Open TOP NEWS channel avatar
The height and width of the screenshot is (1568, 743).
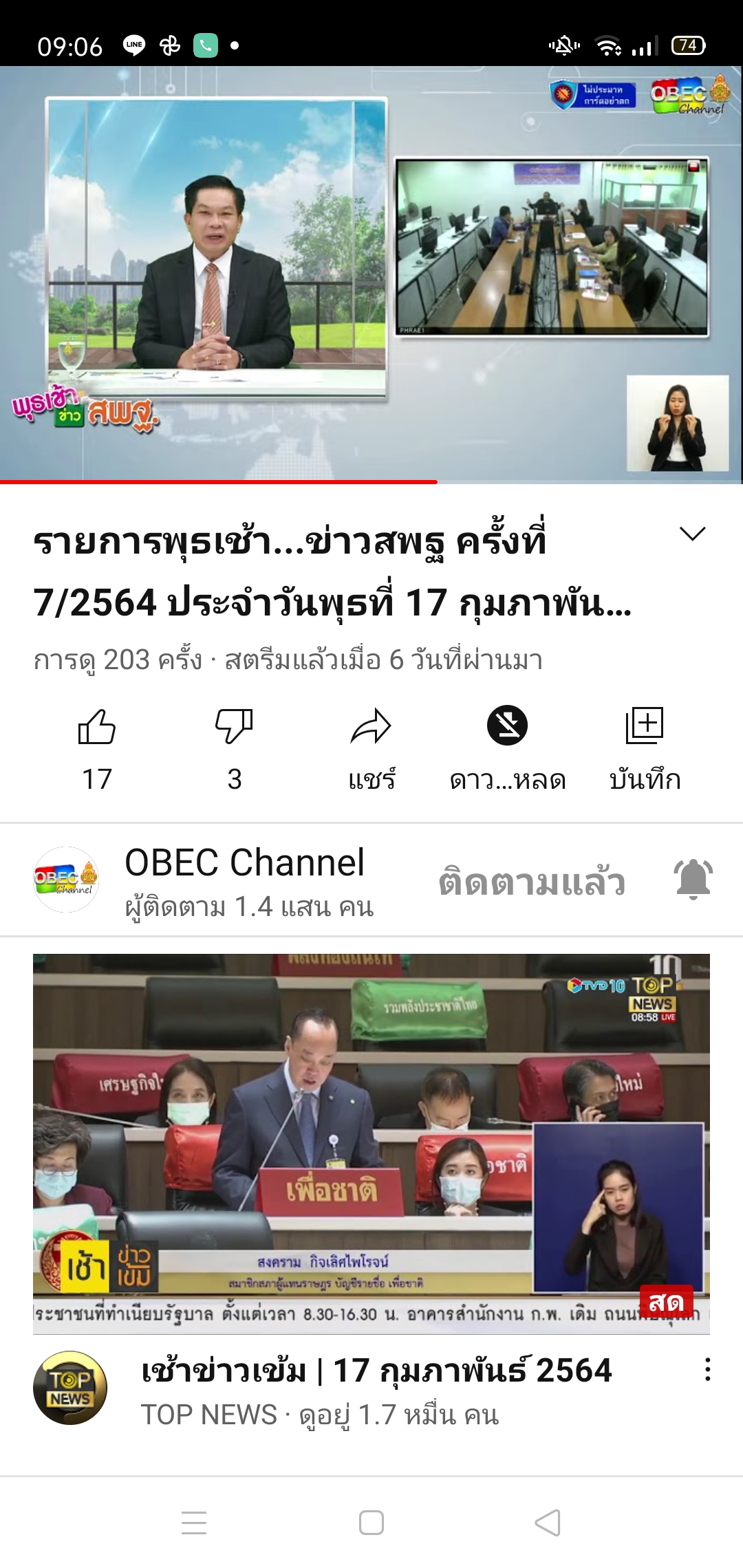point(70,1388)
